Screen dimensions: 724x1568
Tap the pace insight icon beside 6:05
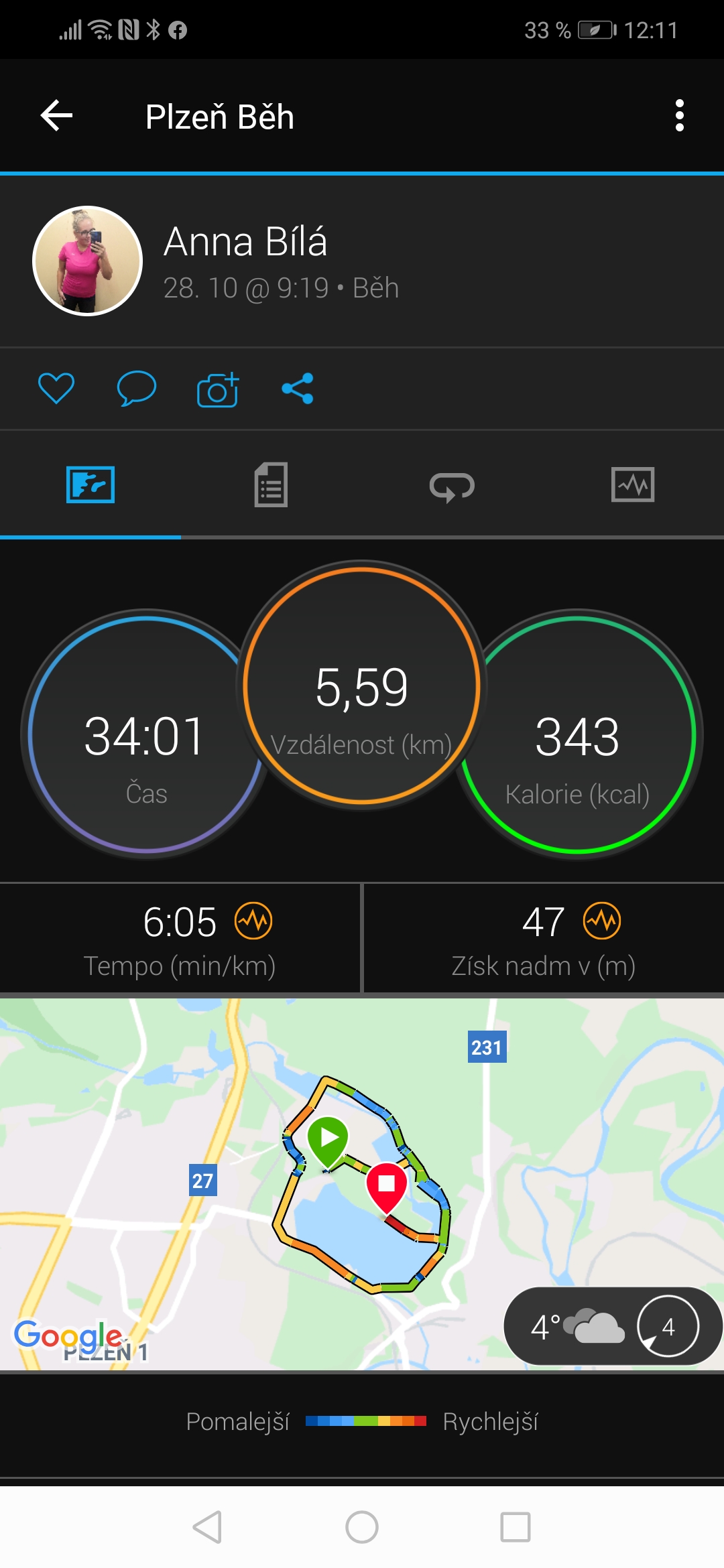pos(253,921)
